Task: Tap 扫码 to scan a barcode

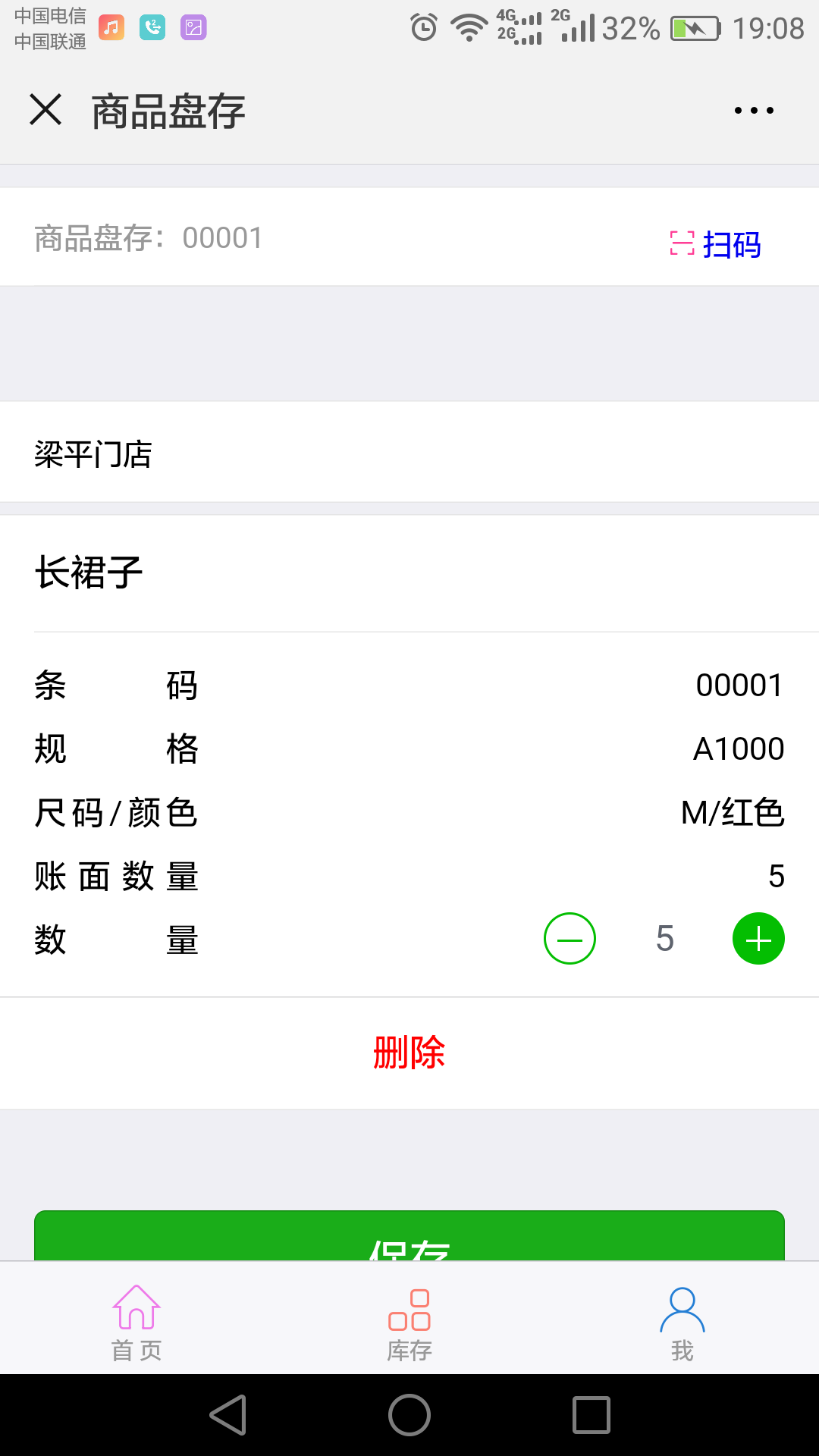Action: tap(716, 244)
